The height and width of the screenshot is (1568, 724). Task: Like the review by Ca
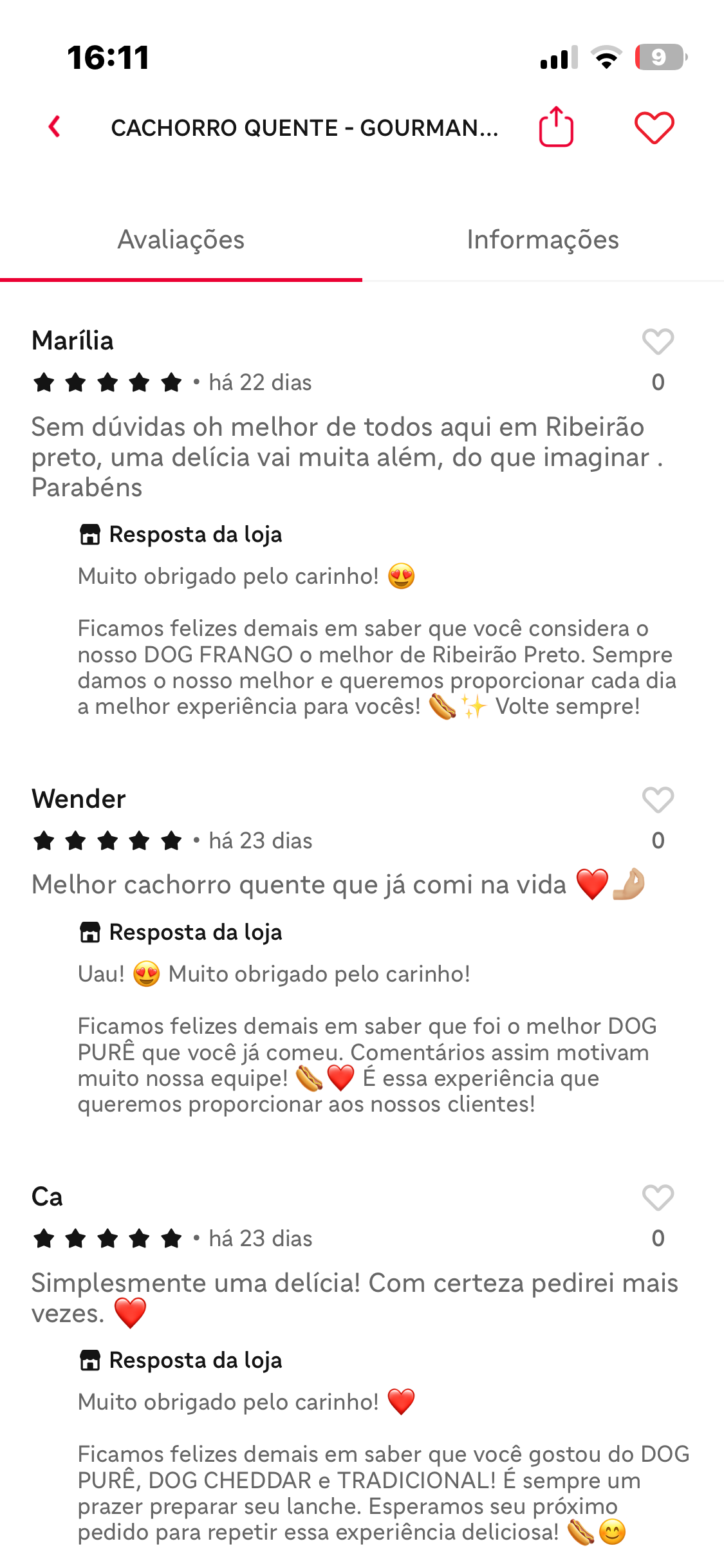(658, 1198)
